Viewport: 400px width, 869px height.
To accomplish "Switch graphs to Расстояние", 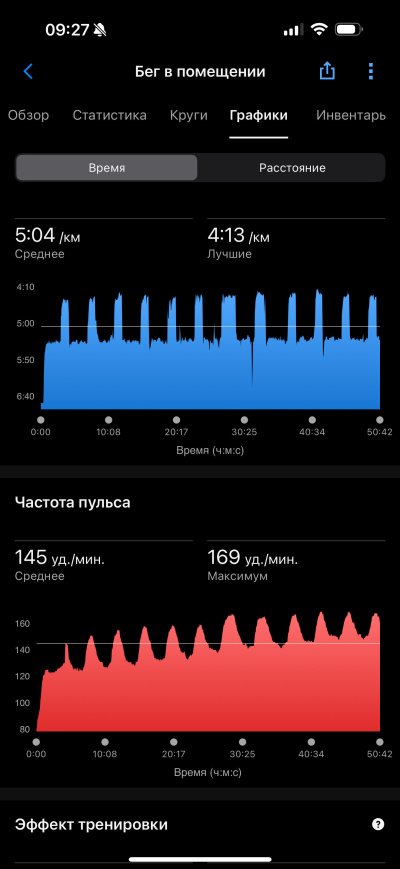I will click(x=292, y=167).
